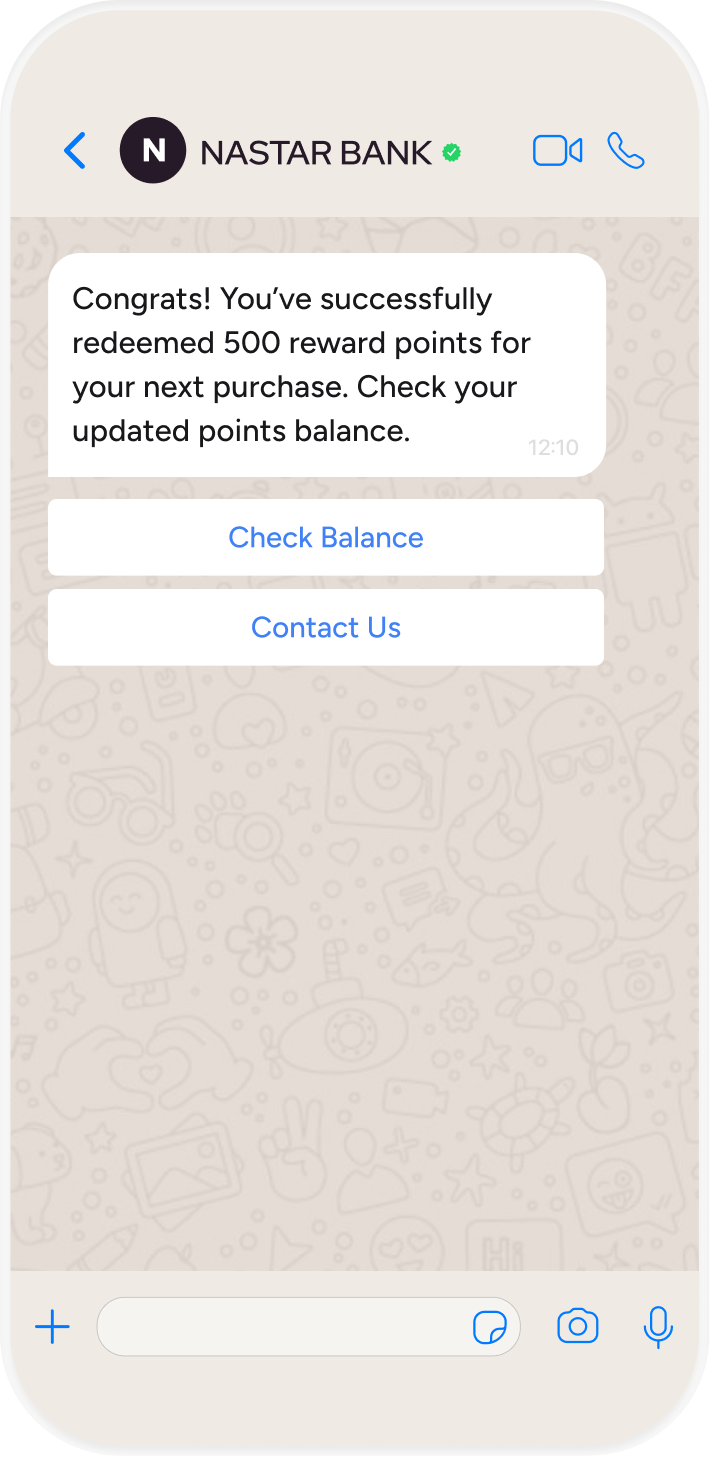The height and width of the screenshot is (1457, 710).
Task: Go back to the chat list
Action: click(x=75, y=151)
